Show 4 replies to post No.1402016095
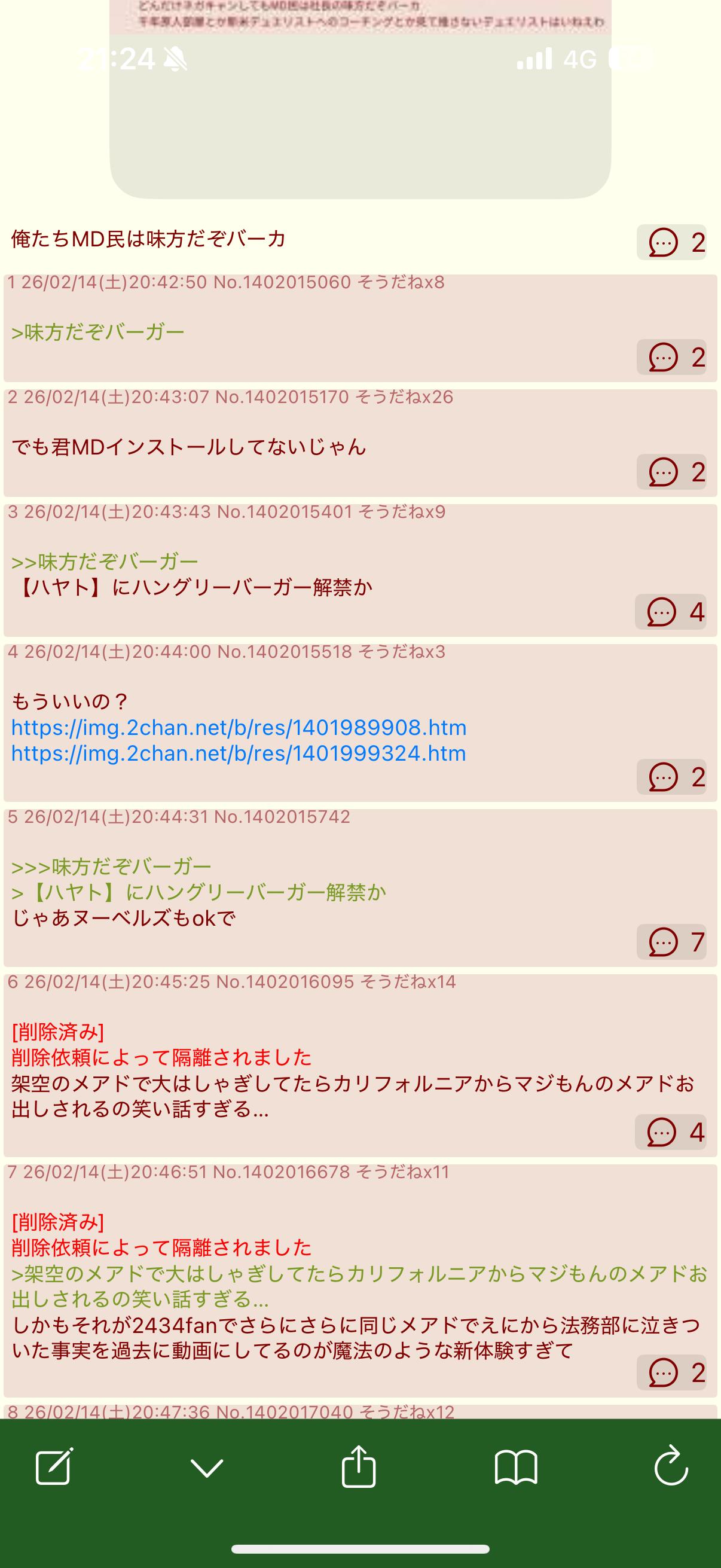721x1568 pixels. pyautogui.click(x=670, y=1132)
